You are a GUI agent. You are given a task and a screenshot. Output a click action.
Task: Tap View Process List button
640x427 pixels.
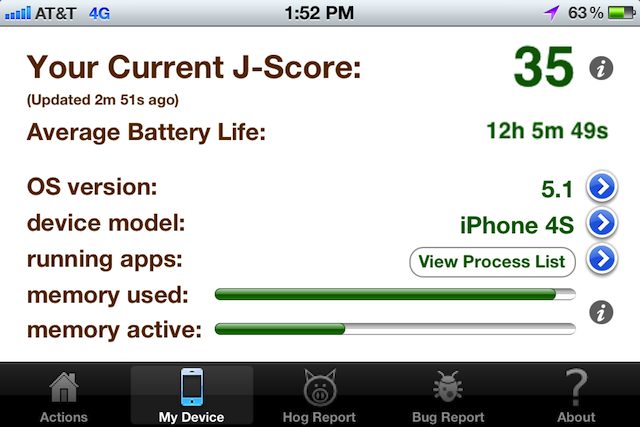click(x=493, y=262)
